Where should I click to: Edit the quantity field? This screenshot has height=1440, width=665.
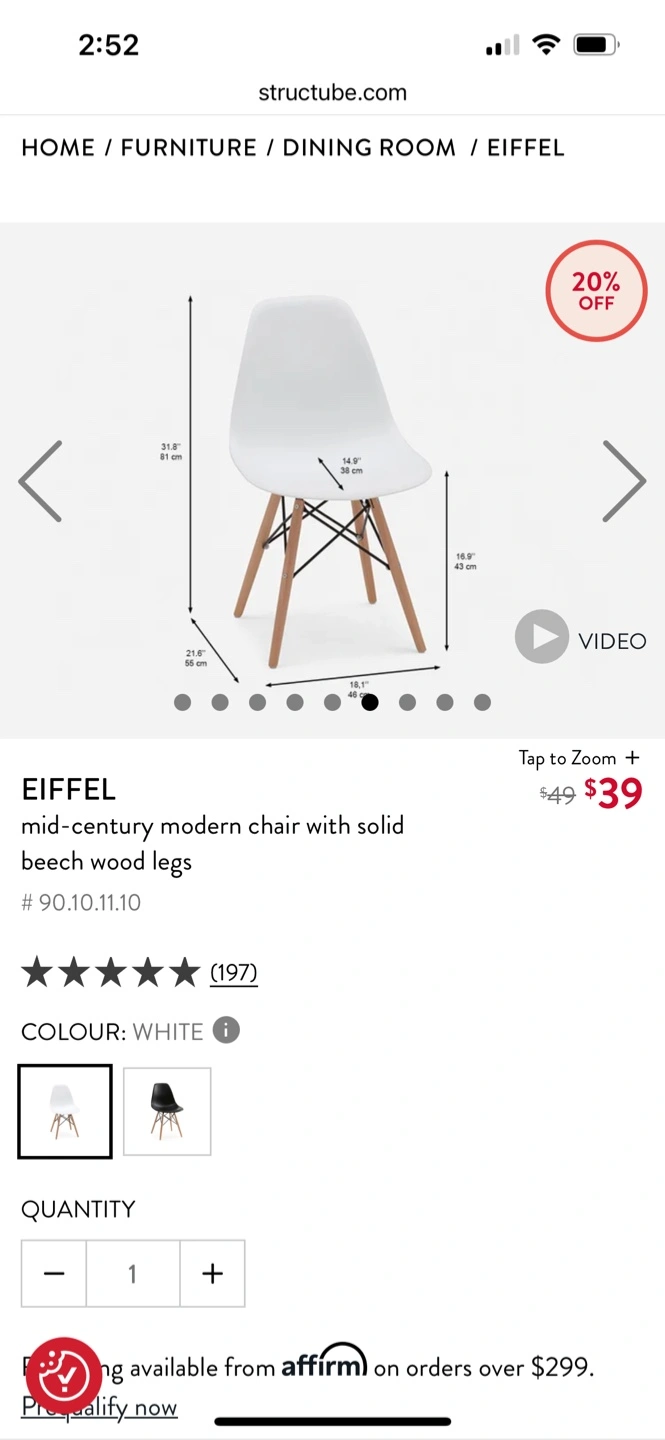(x=132, y=1273)
